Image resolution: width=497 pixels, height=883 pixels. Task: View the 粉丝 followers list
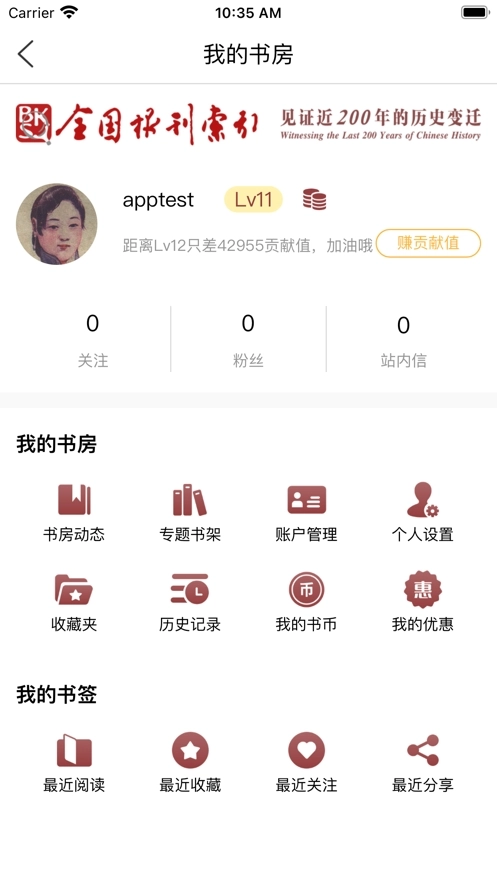tap(248, 340)
